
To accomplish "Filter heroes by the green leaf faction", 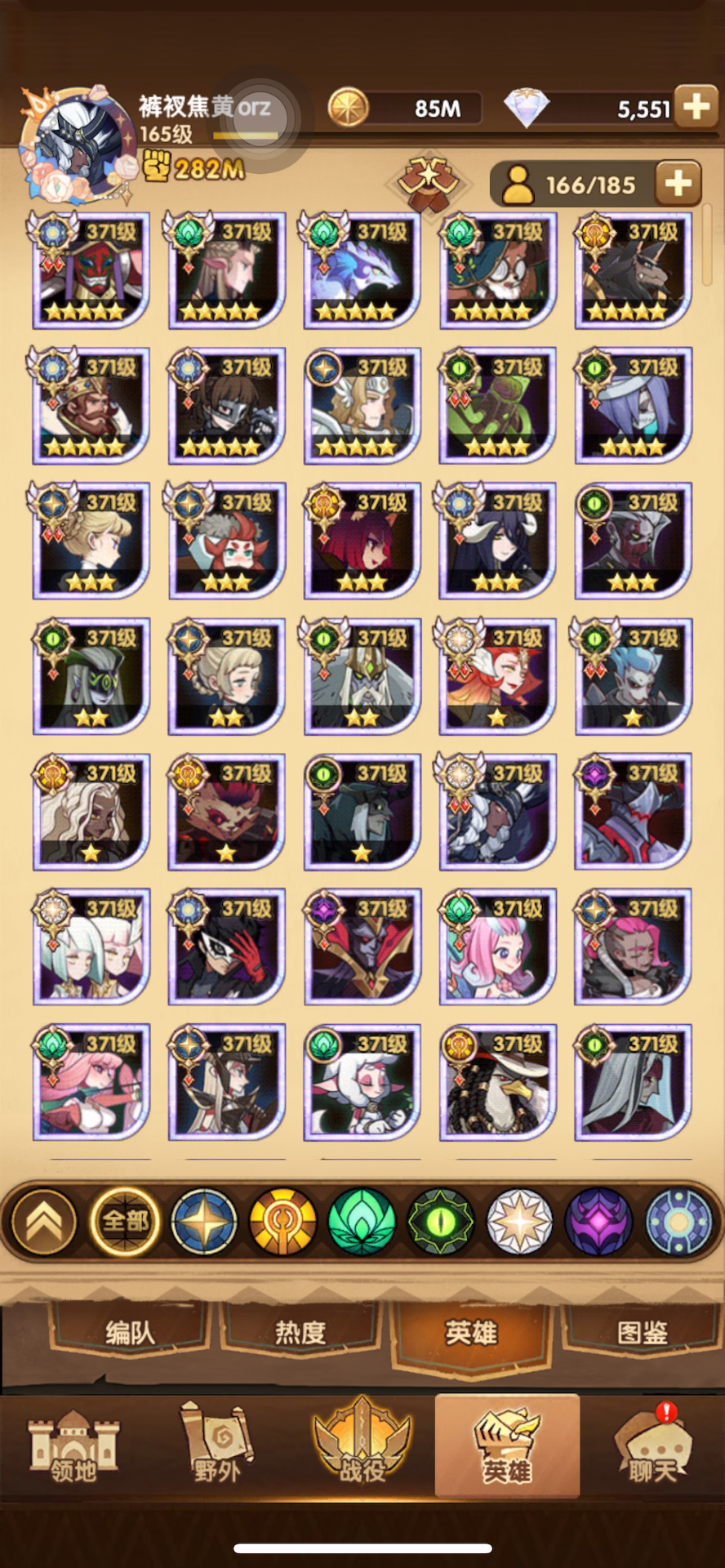I will 362,1222.
